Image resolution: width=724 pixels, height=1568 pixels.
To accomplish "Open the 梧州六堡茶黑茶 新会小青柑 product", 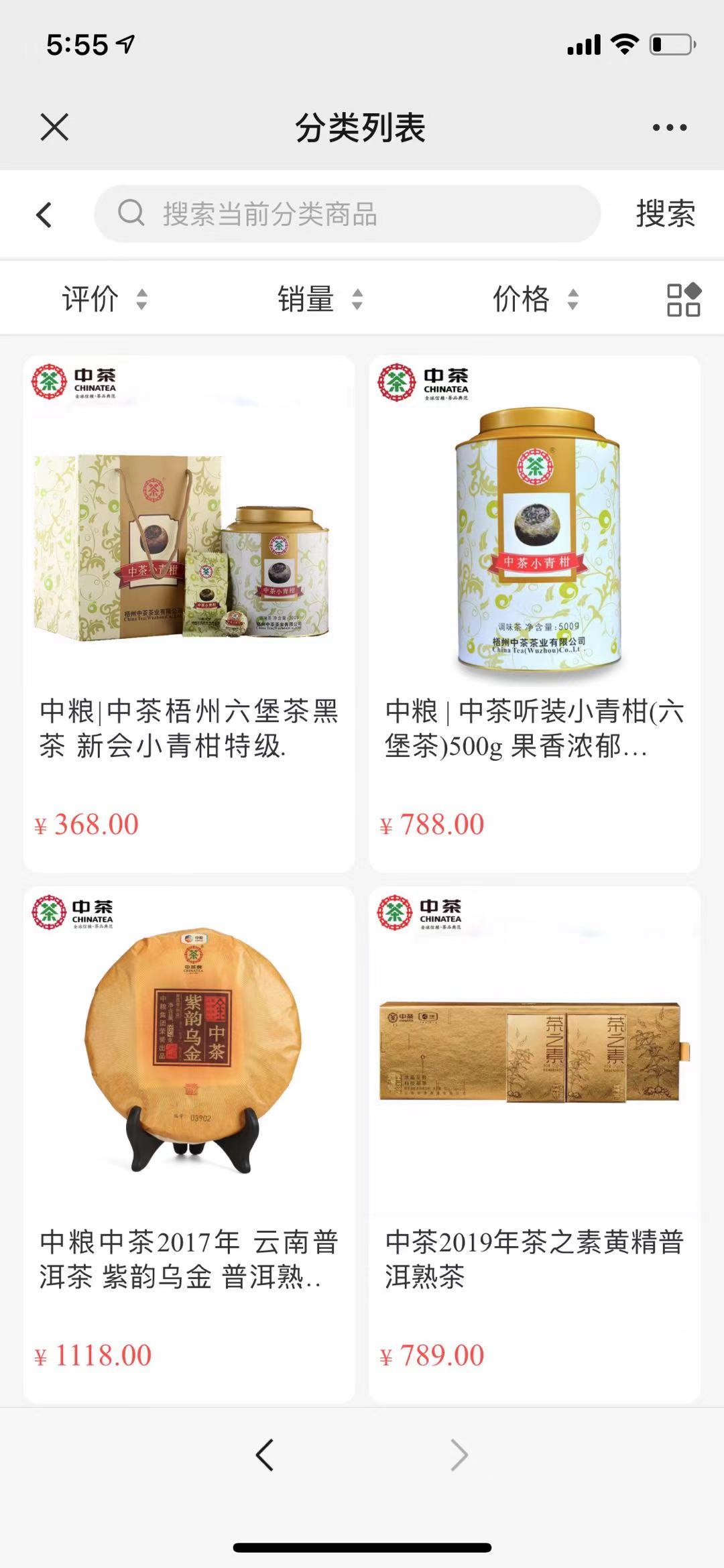I will point(189,613).
